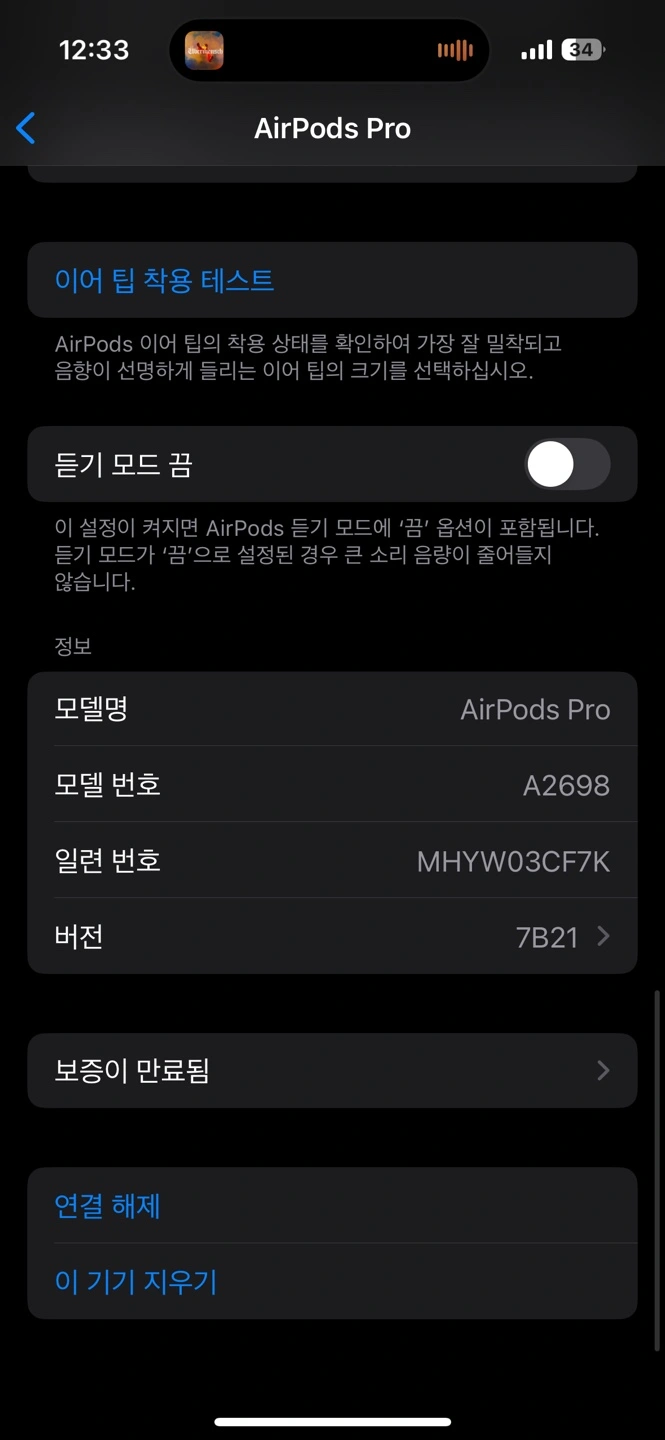Open the 보증이 만료됨 row
This screenshot has height=1440, width=665.
coord(332,1071)
